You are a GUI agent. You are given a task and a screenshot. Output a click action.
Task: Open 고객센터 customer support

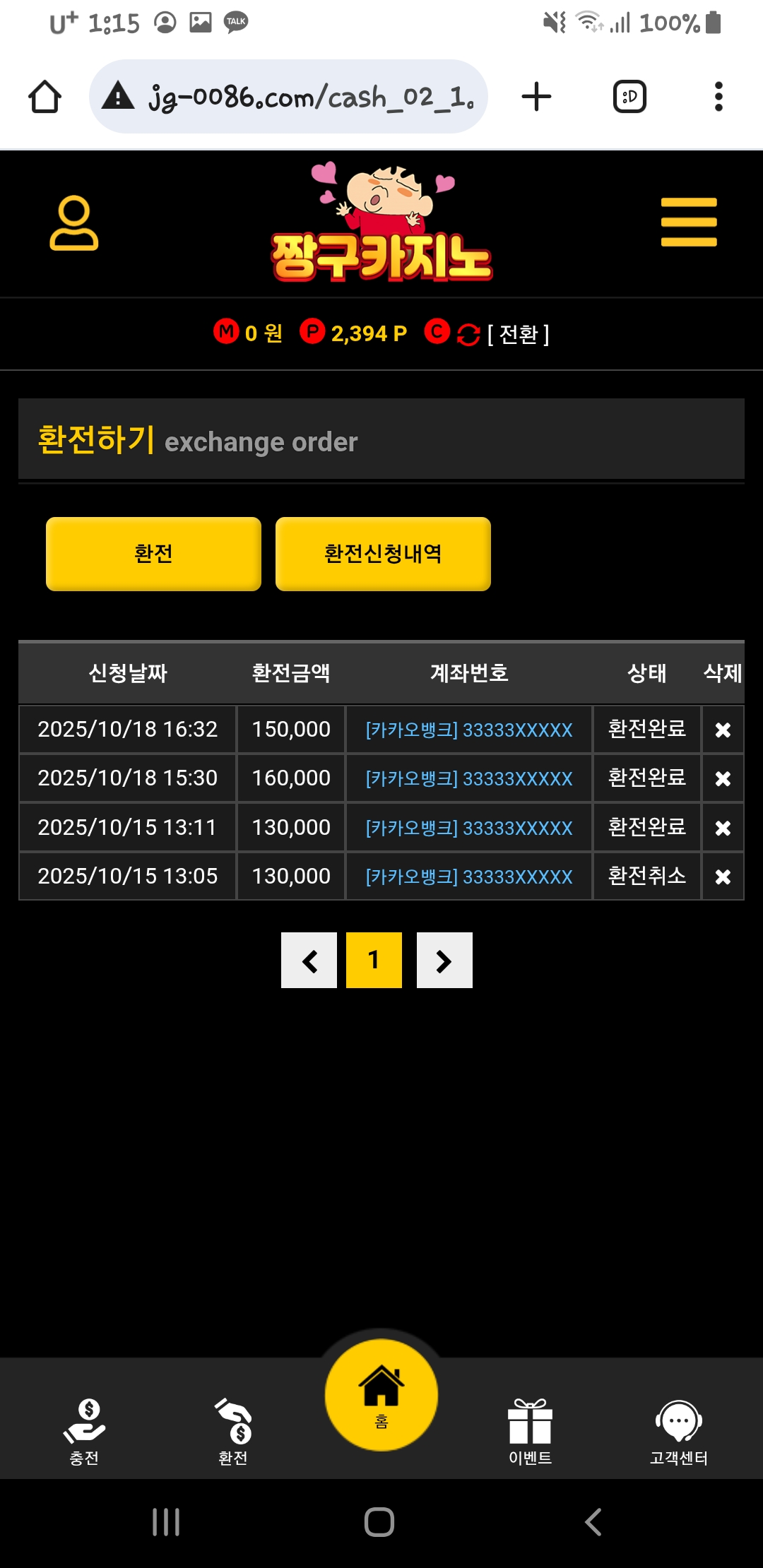tap(678, 1430)
